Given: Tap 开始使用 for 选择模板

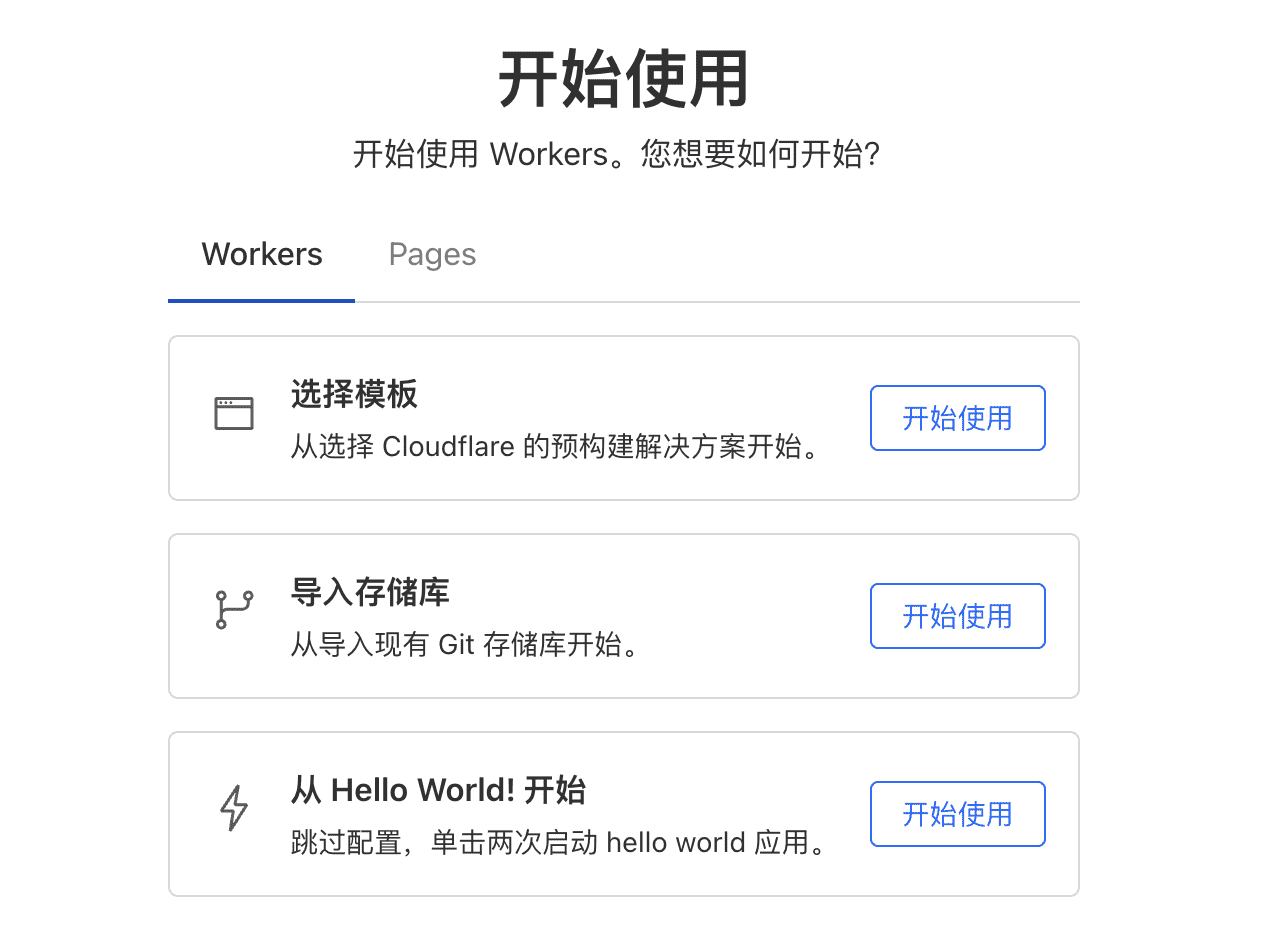Looking at the screenshot, I should (x=957, y=418).
